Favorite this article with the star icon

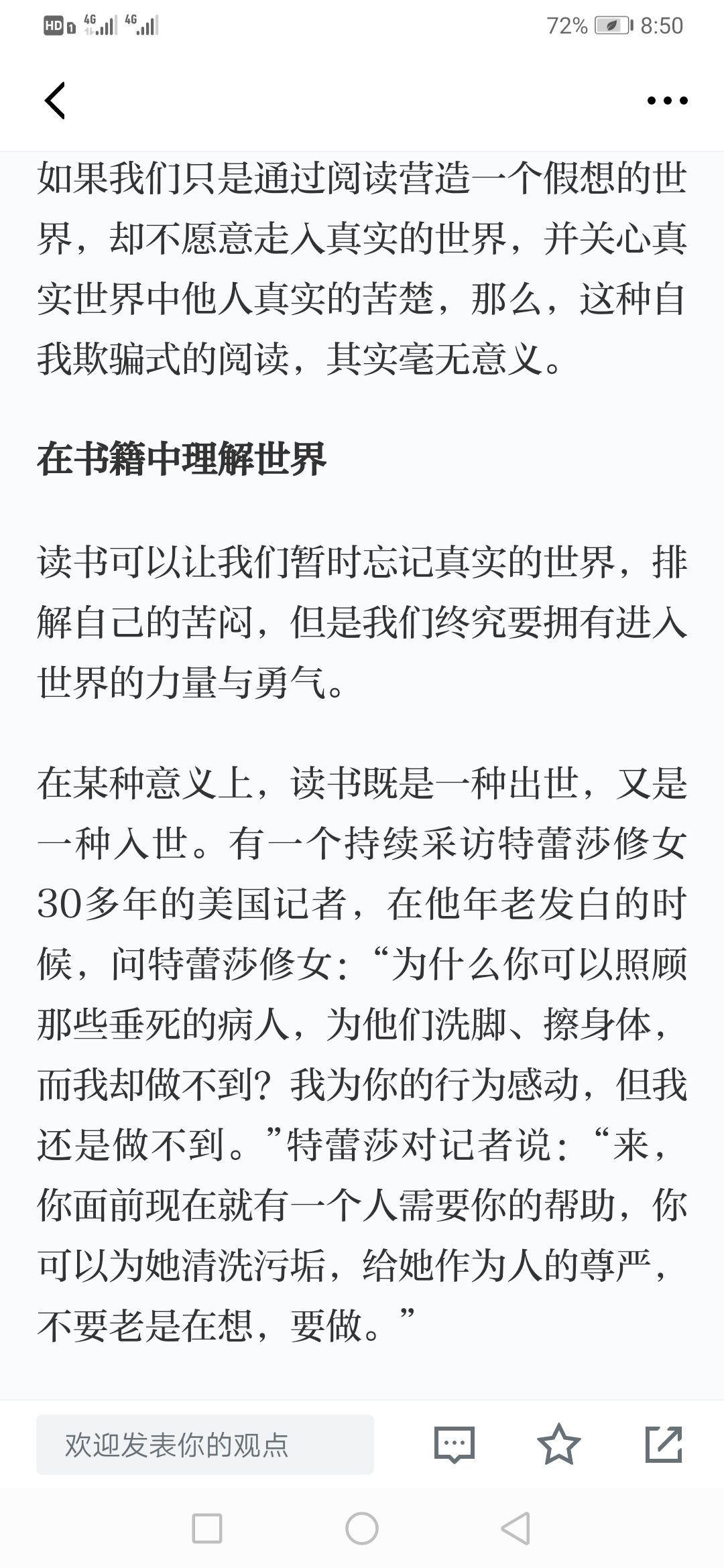point(559,1444)
